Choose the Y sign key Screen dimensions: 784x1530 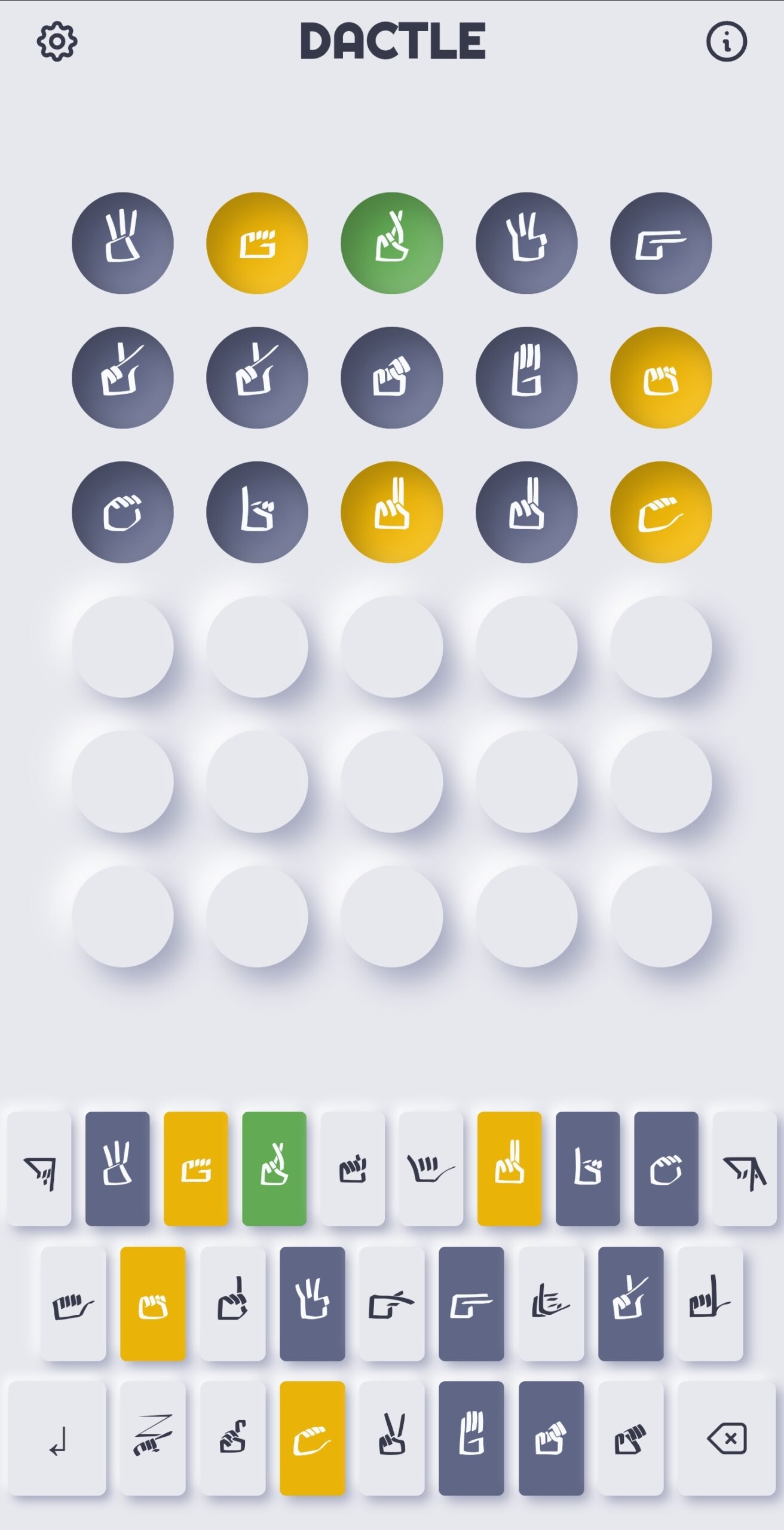click(430, 1168)
